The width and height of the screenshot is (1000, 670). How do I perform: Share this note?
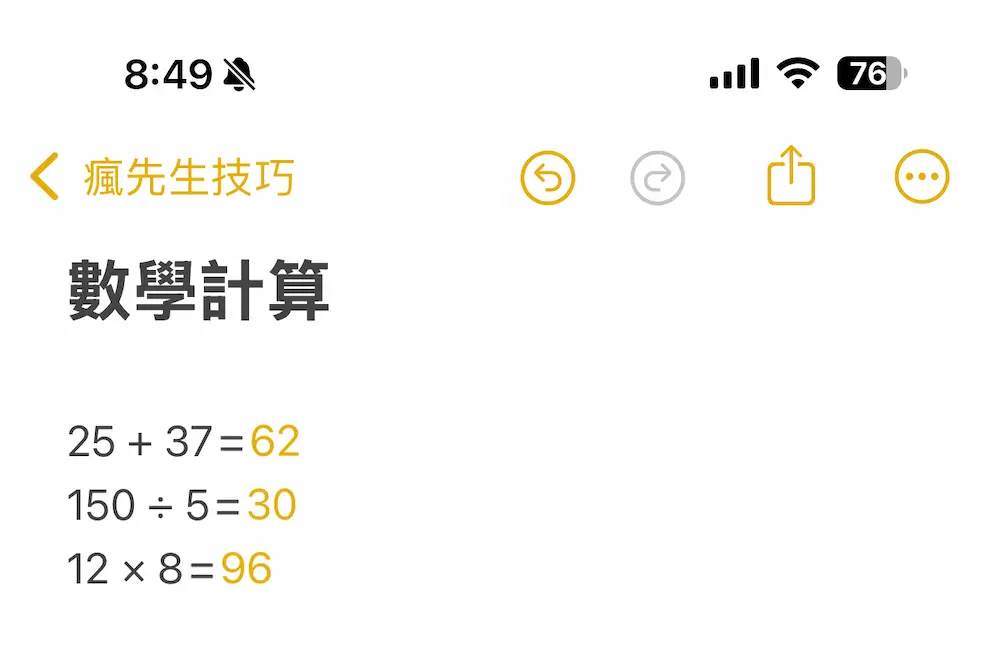tap(791, 176)
